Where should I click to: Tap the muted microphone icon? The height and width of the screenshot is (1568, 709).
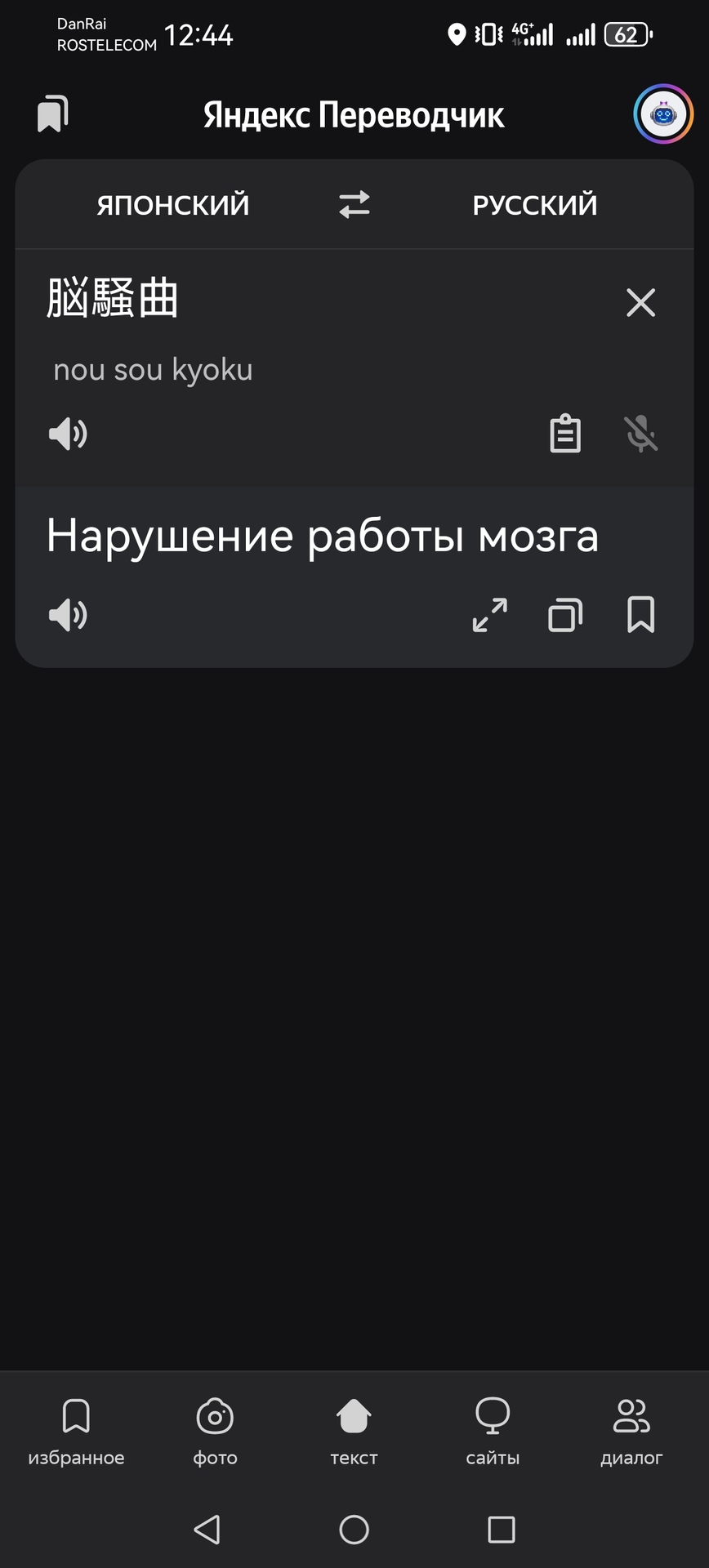(641, 434)
